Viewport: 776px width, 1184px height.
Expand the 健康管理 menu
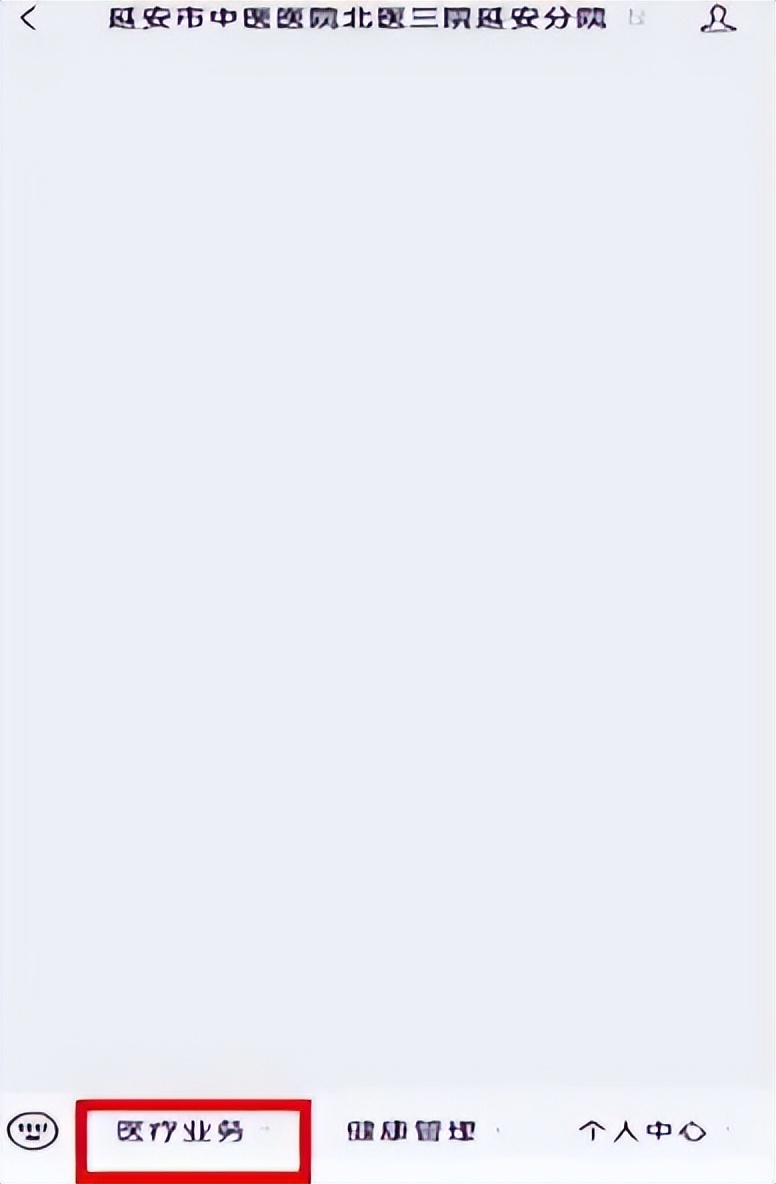point(411,1132)
